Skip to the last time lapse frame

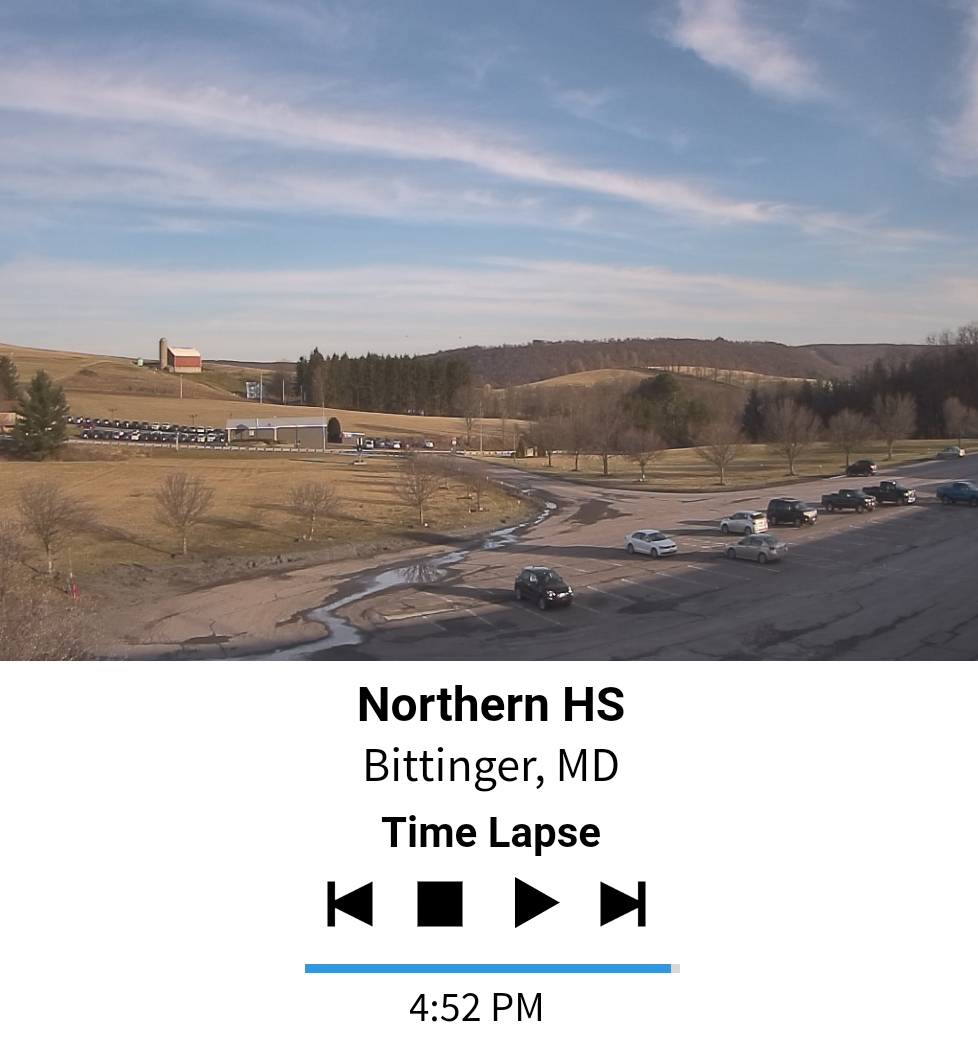623,904
